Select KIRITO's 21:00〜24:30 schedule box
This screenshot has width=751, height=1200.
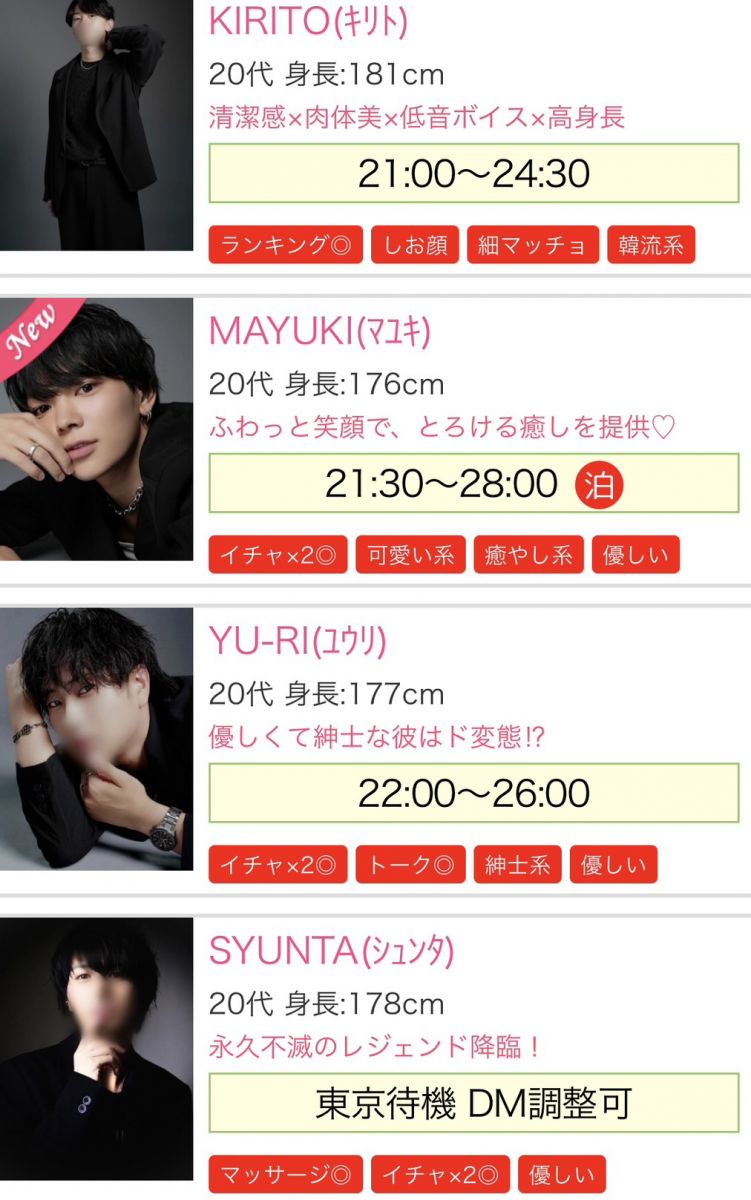(473, 174)
